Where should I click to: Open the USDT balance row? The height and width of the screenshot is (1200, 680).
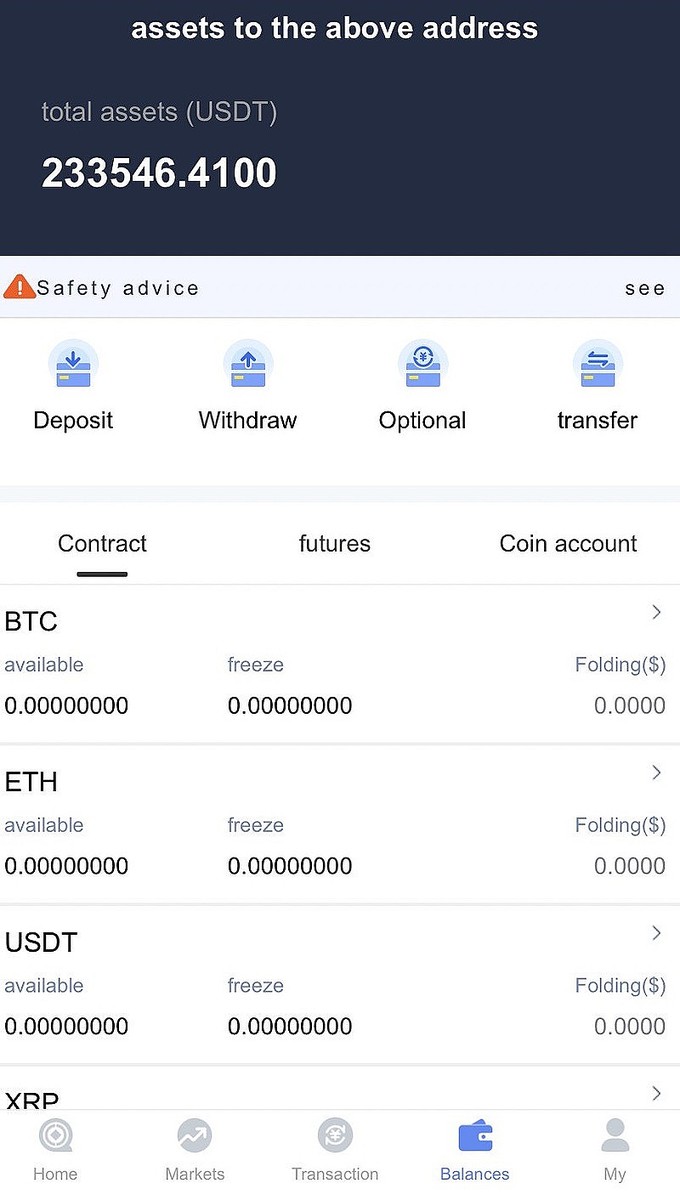pyautogui.click(x=340, y=982)
